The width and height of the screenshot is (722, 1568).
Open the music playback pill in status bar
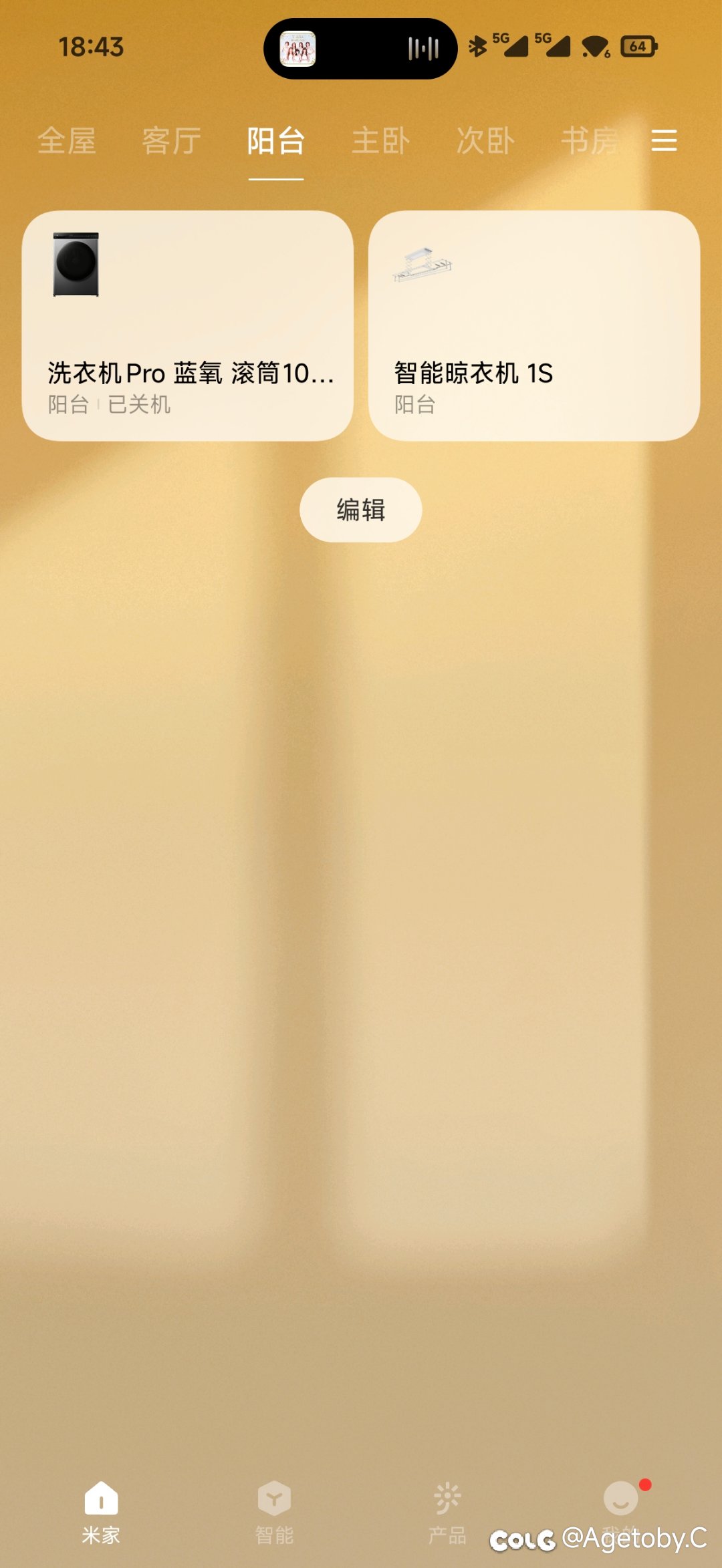[360, 48]
